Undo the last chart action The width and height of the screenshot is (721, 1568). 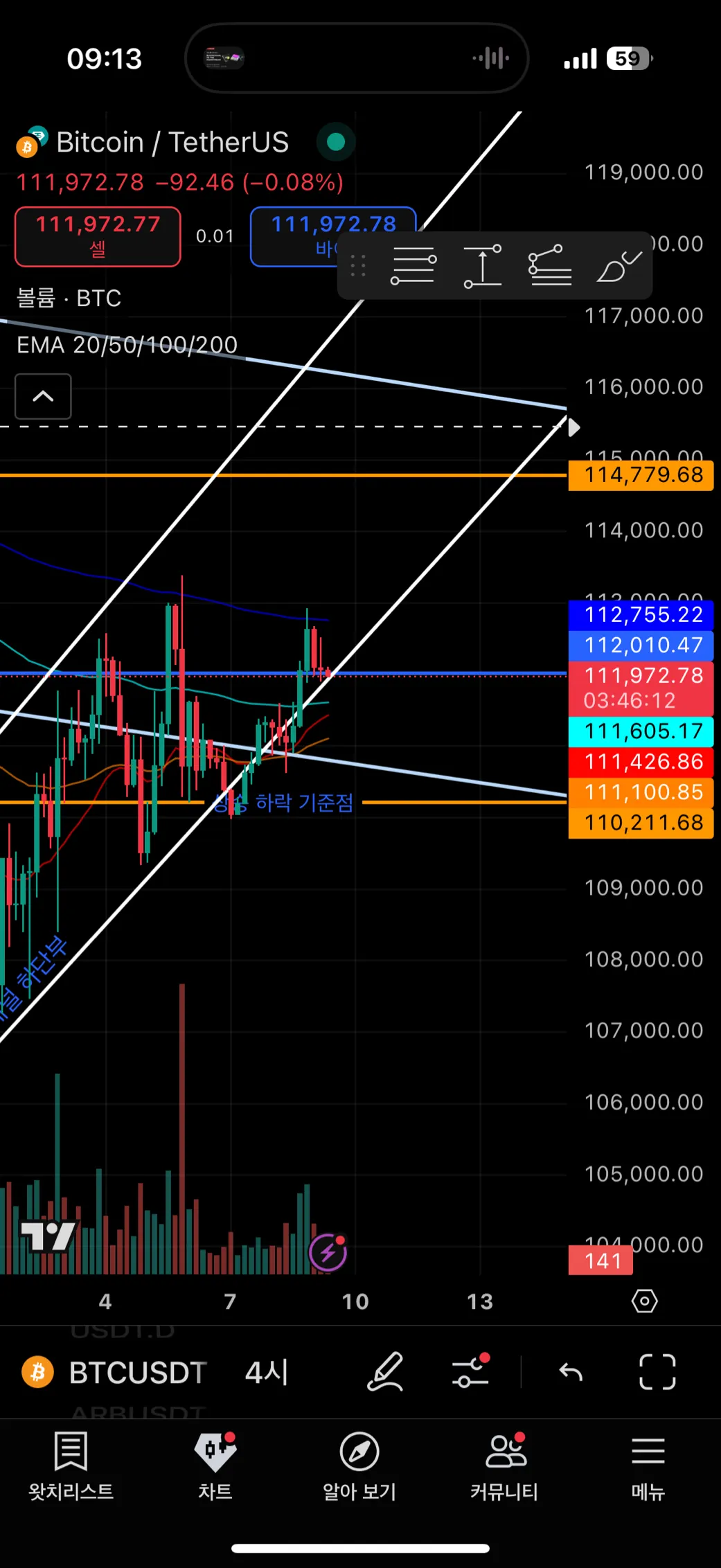(571, 1372)
